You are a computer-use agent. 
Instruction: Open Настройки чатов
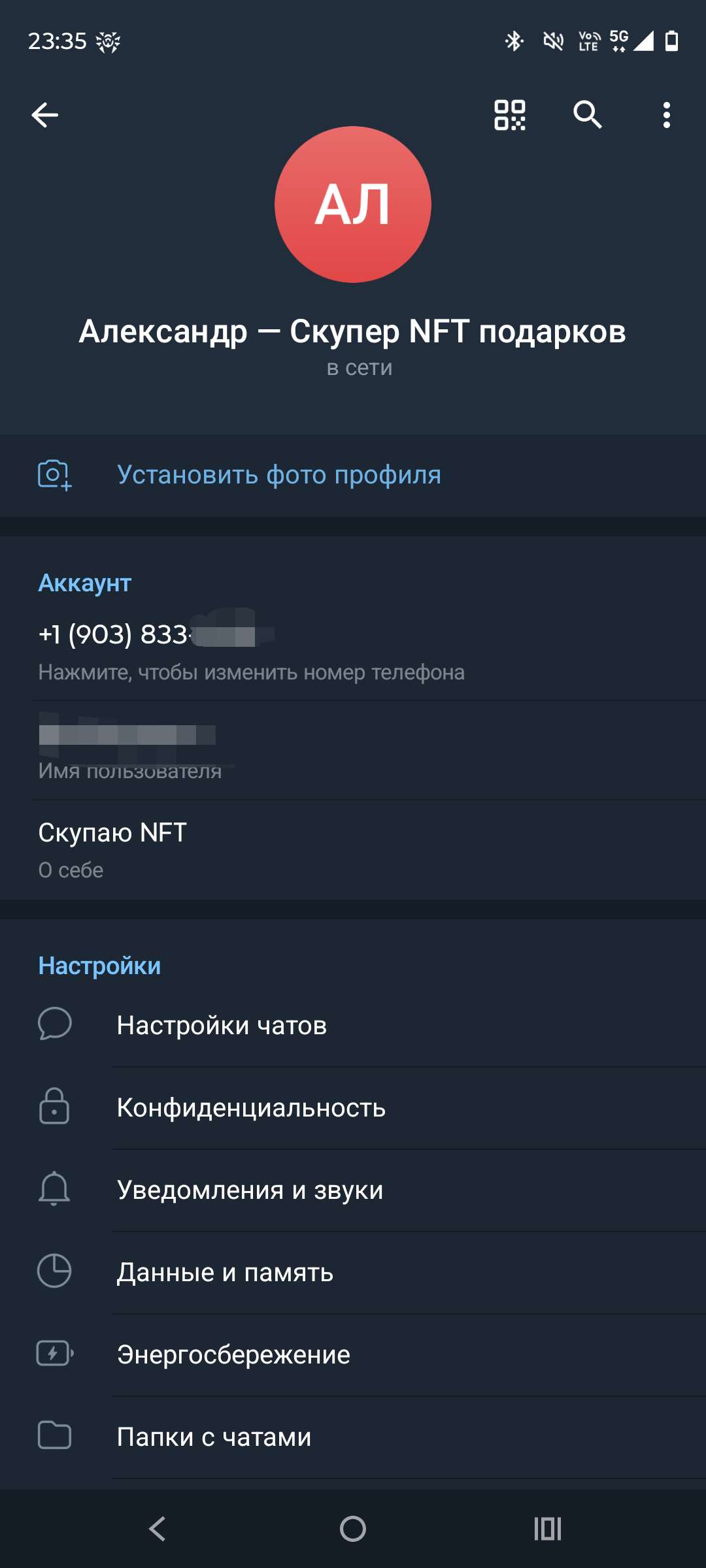click(x=222, y=1024)
